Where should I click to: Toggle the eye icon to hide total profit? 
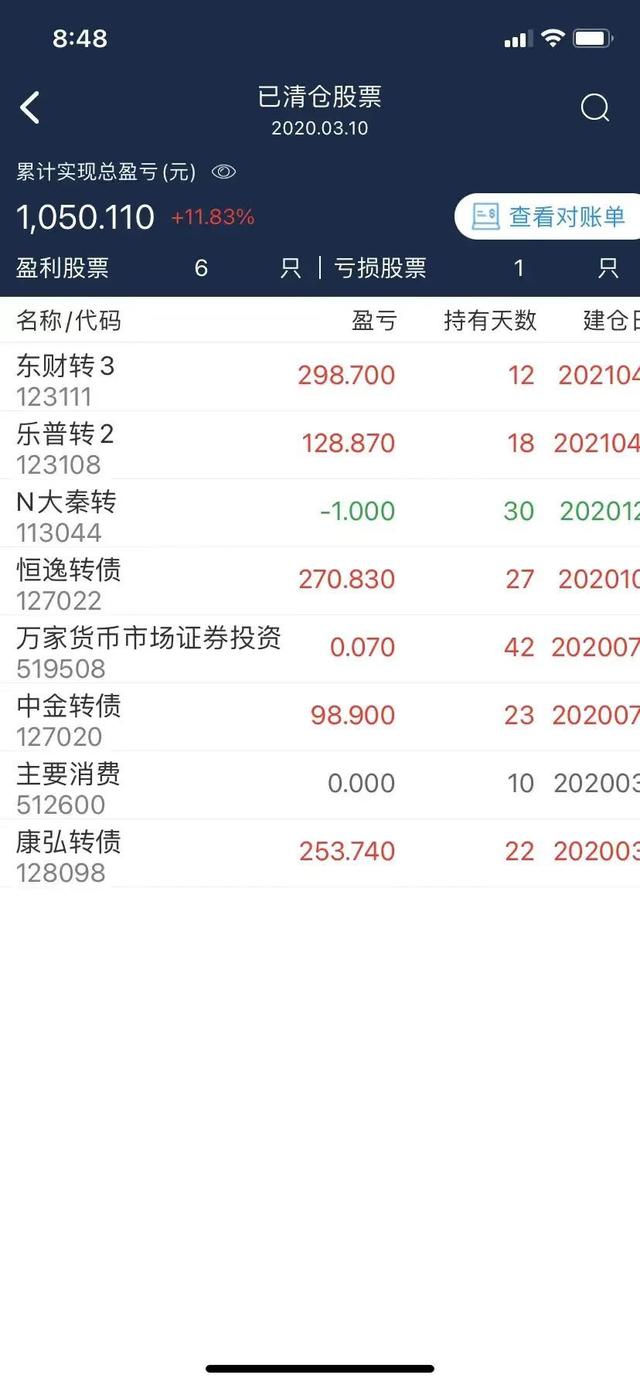tap(224, 172)
